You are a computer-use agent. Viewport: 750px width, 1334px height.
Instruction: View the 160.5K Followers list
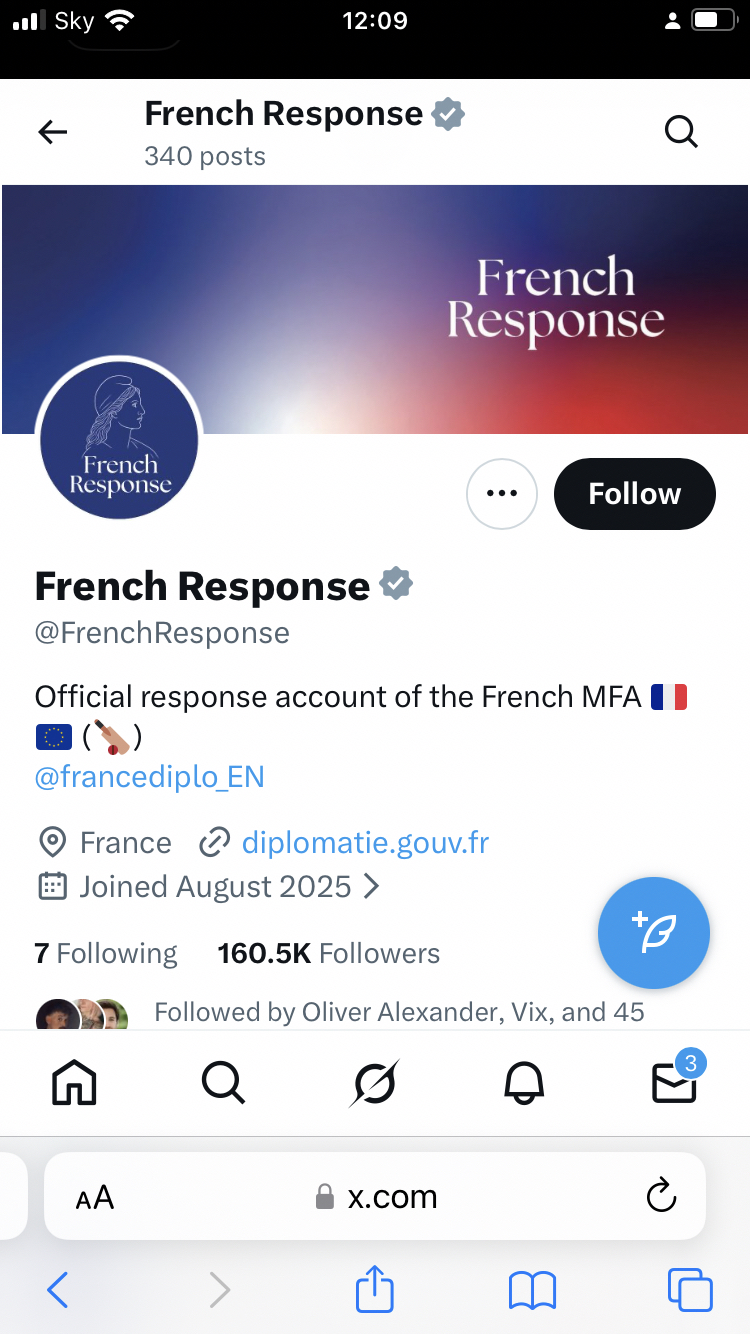[x=328, y=953]
